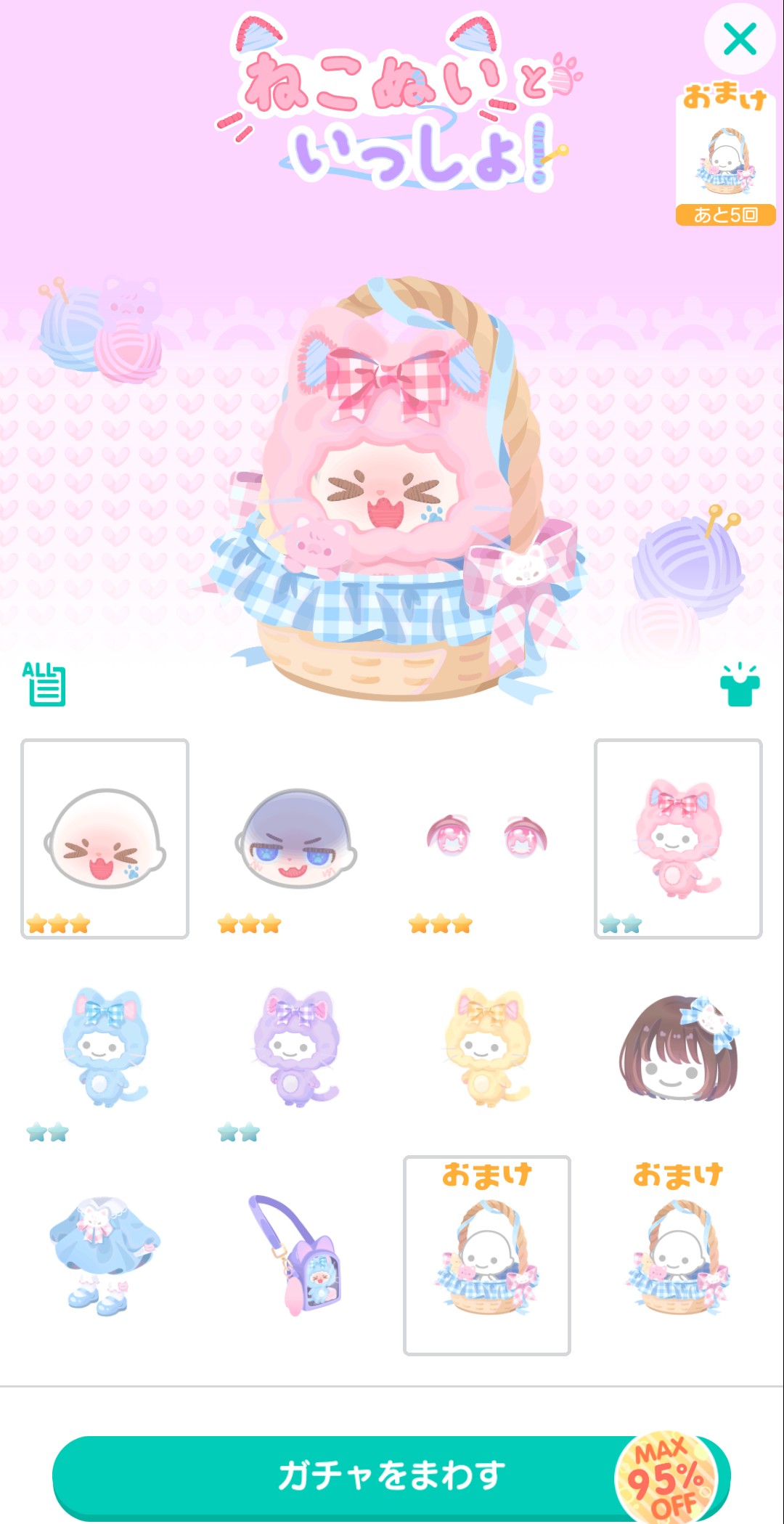Viewport: 784px width, 1524px height.
Task: Open the ALL item list
Action: 44,684
